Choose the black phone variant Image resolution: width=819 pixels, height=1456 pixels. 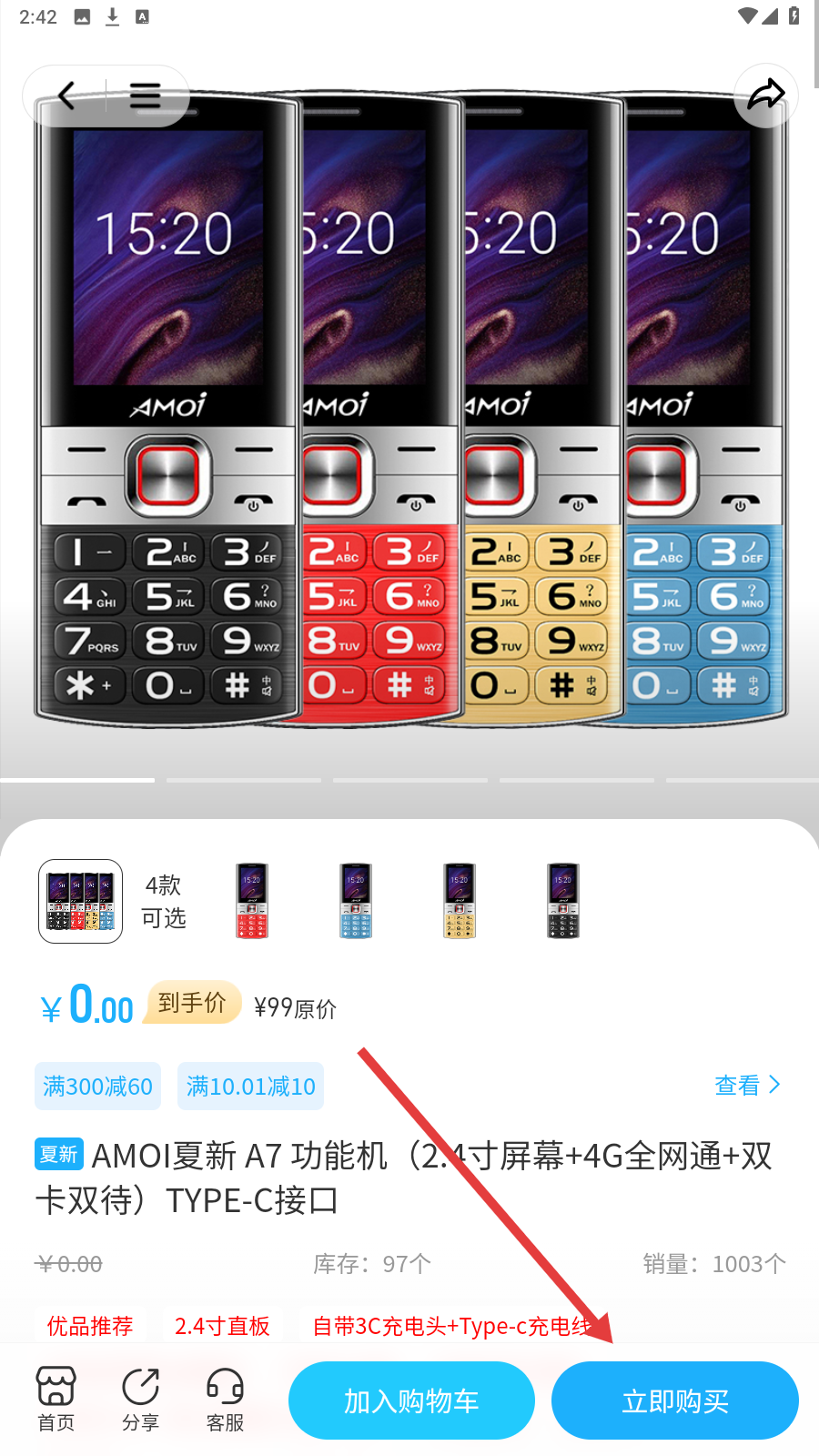coord(563,901)
